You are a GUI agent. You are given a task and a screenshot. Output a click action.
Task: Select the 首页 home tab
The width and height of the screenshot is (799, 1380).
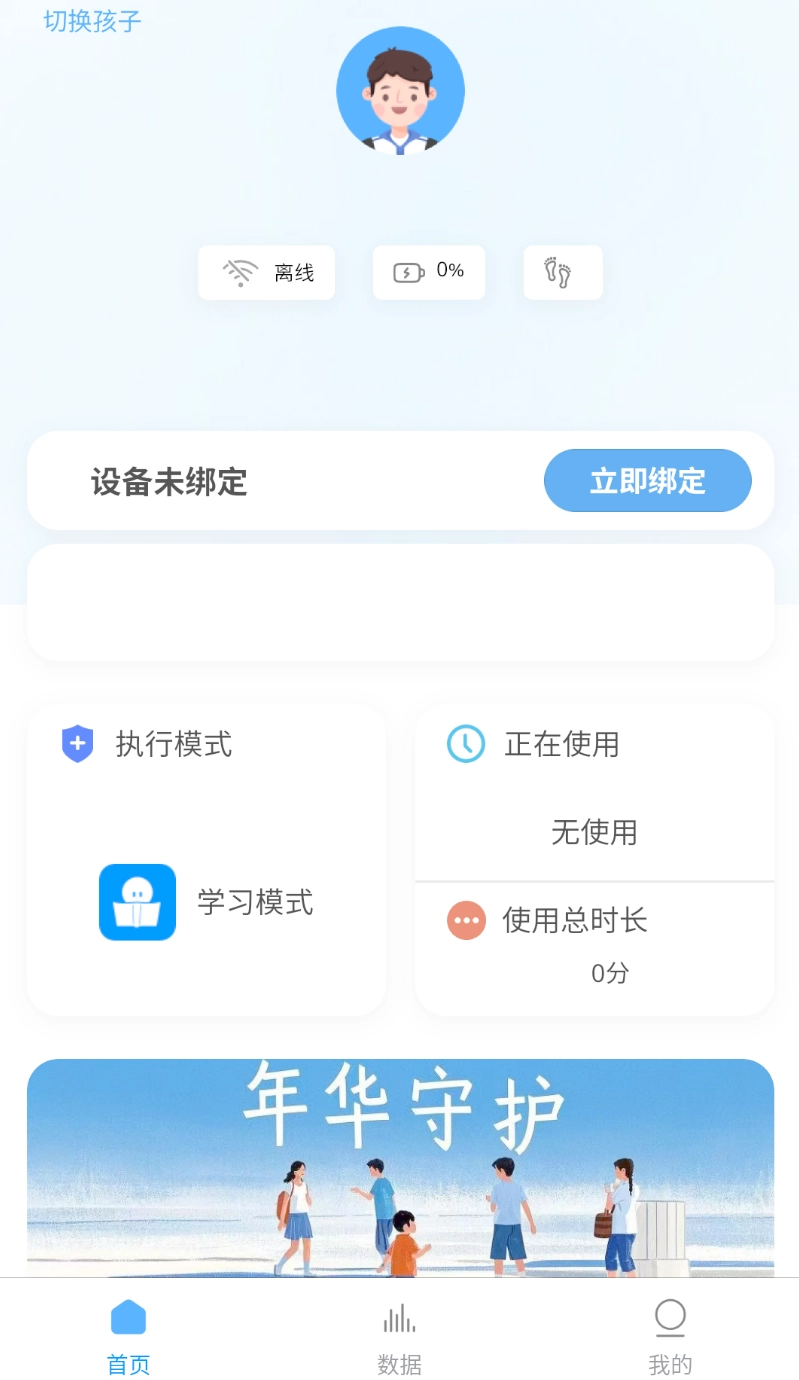tap(127, 1335)
